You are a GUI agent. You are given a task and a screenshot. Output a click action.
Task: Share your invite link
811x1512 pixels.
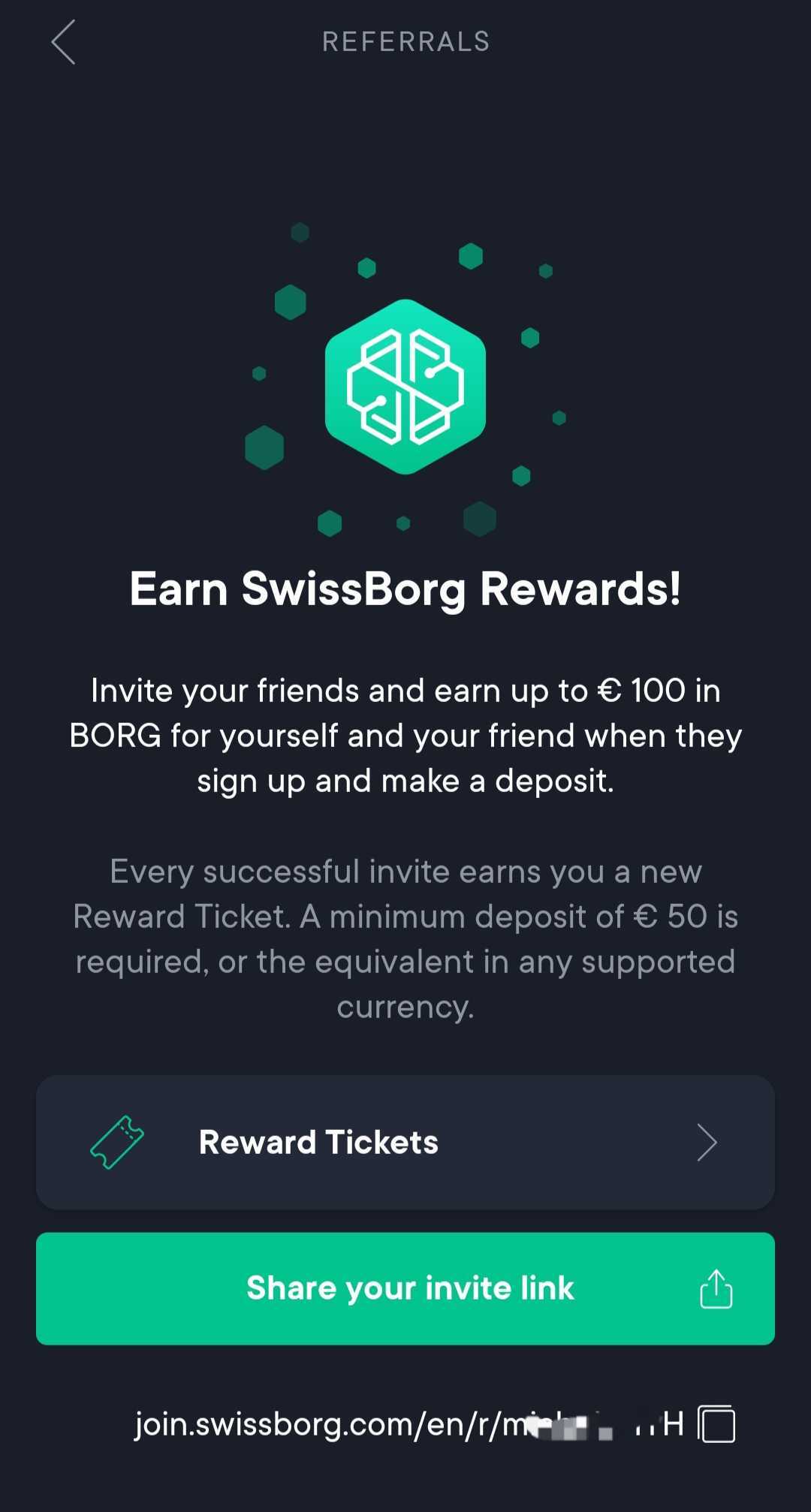coord(405,1288)
